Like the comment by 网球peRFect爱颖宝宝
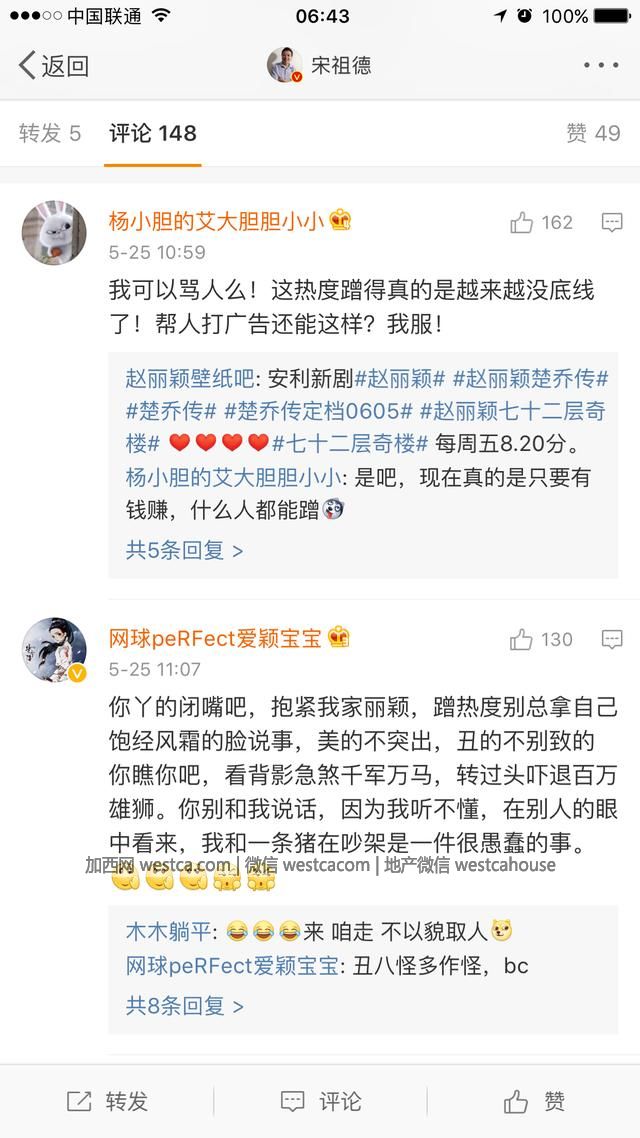This screenshot has height=1138, width=640. [540, 639]
